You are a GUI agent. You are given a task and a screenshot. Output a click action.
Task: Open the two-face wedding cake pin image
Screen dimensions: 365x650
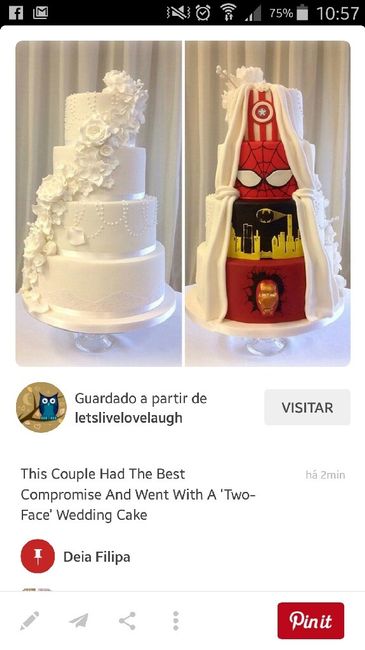183,204
